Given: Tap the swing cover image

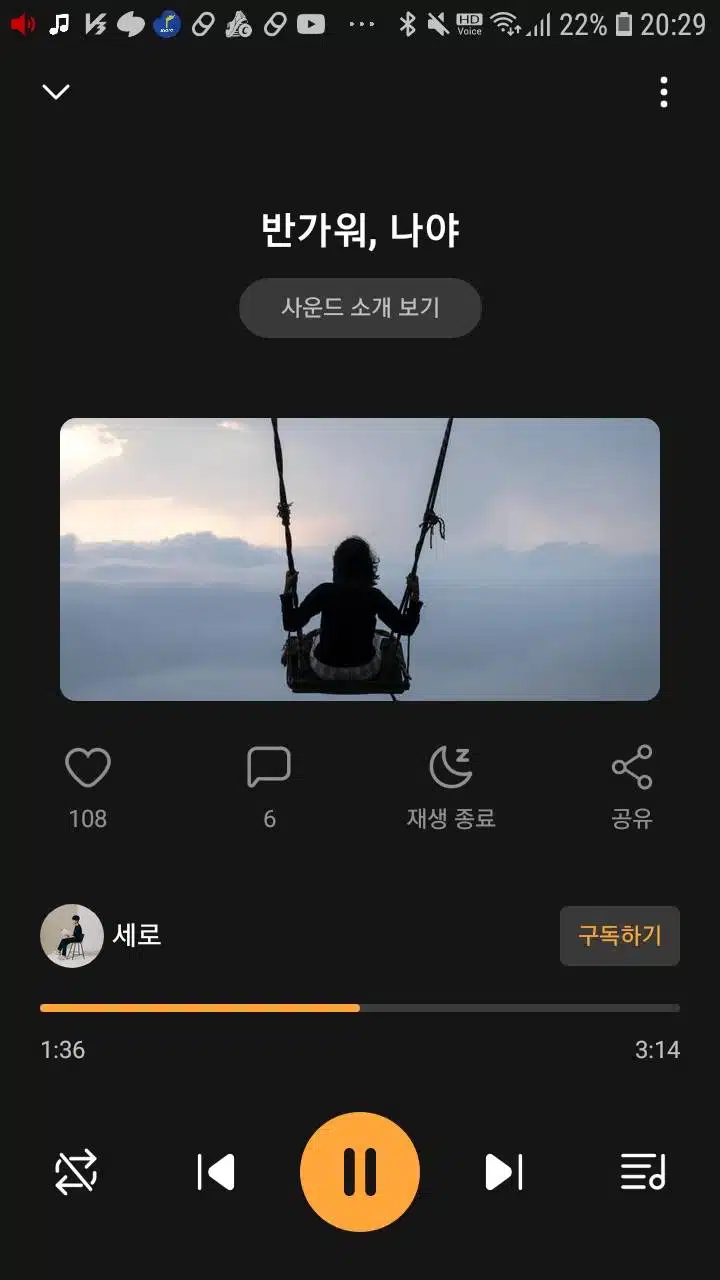Looking at the screenshot, I should coord(360,559).
